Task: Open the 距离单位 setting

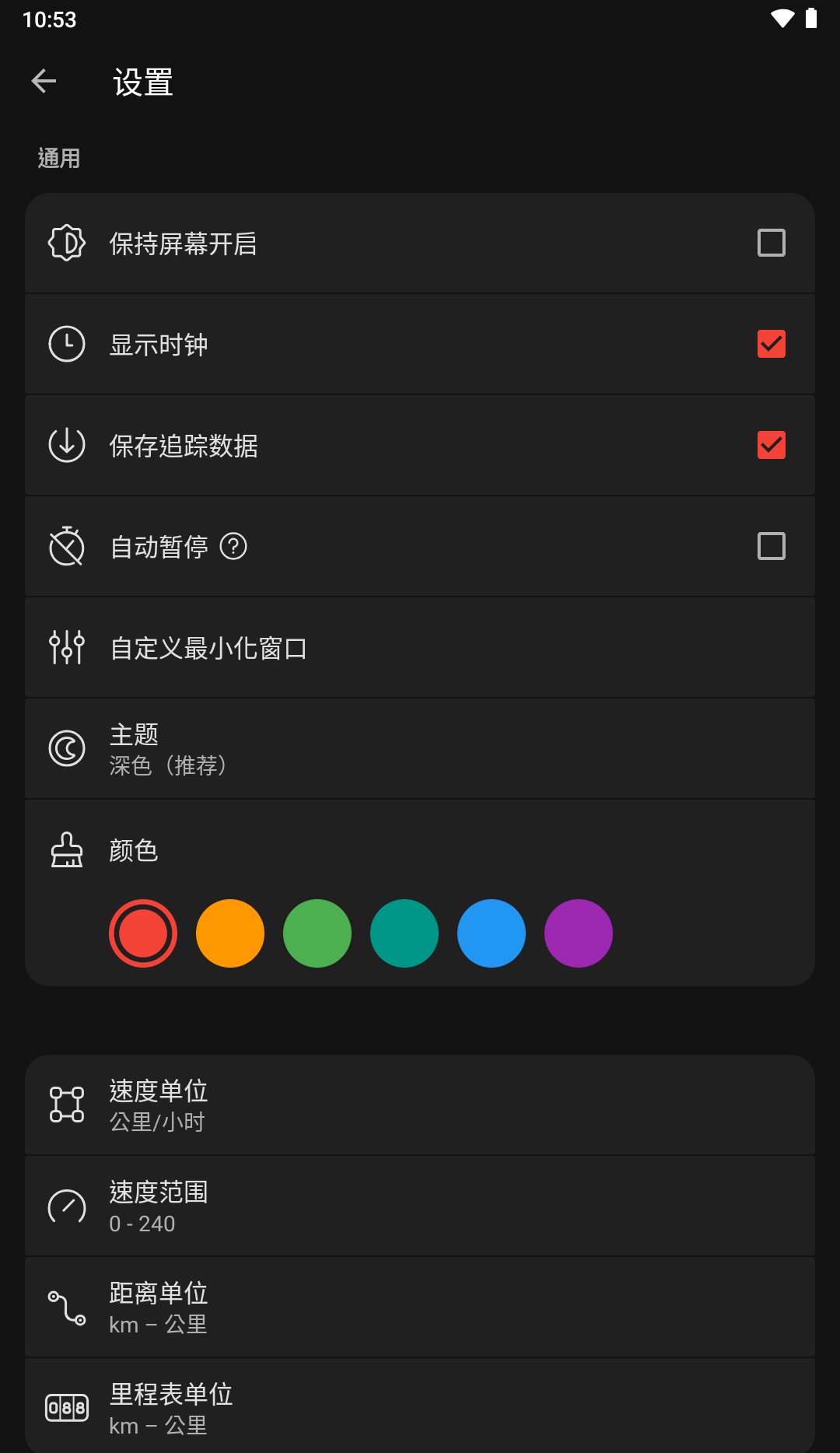Action: pos(420,1307)
